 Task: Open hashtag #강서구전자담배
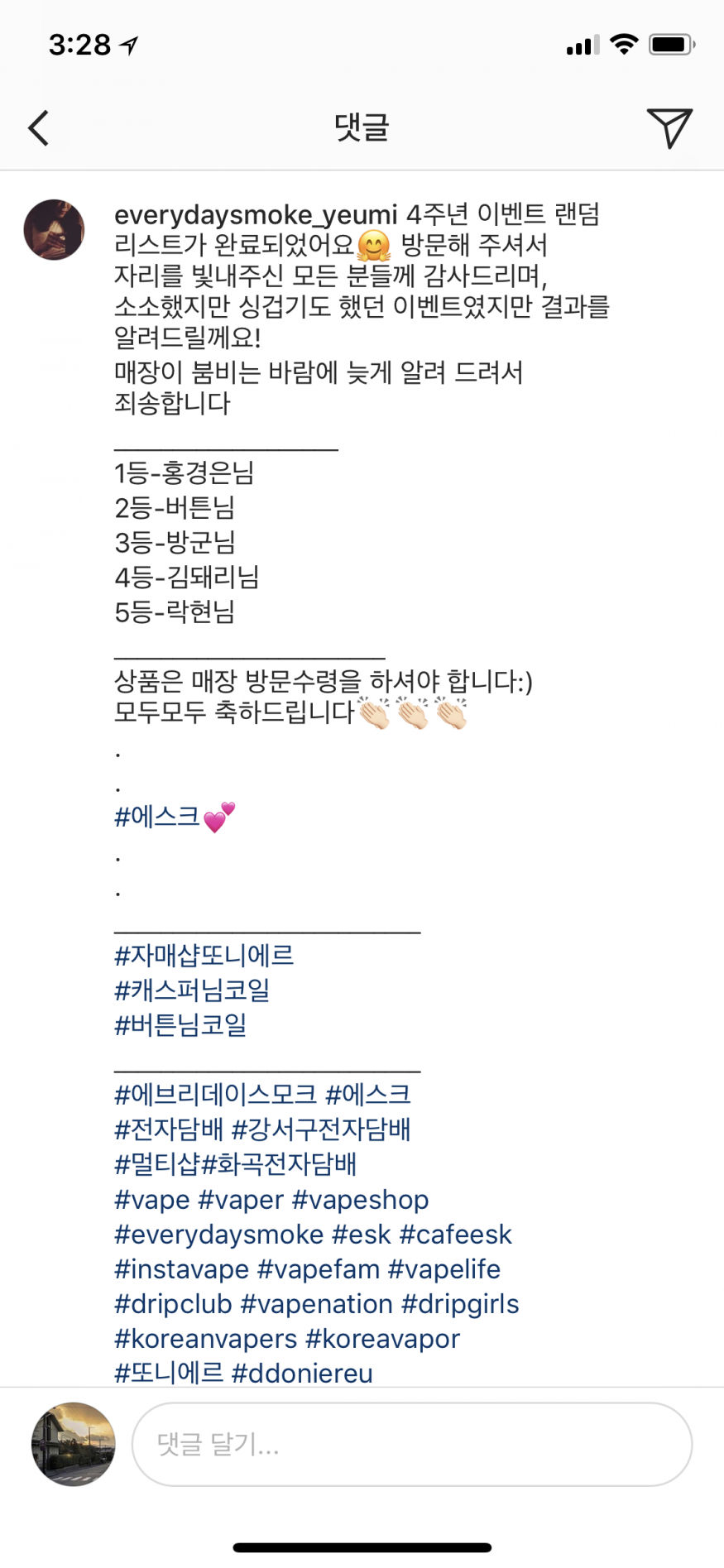coord(321,1129)
